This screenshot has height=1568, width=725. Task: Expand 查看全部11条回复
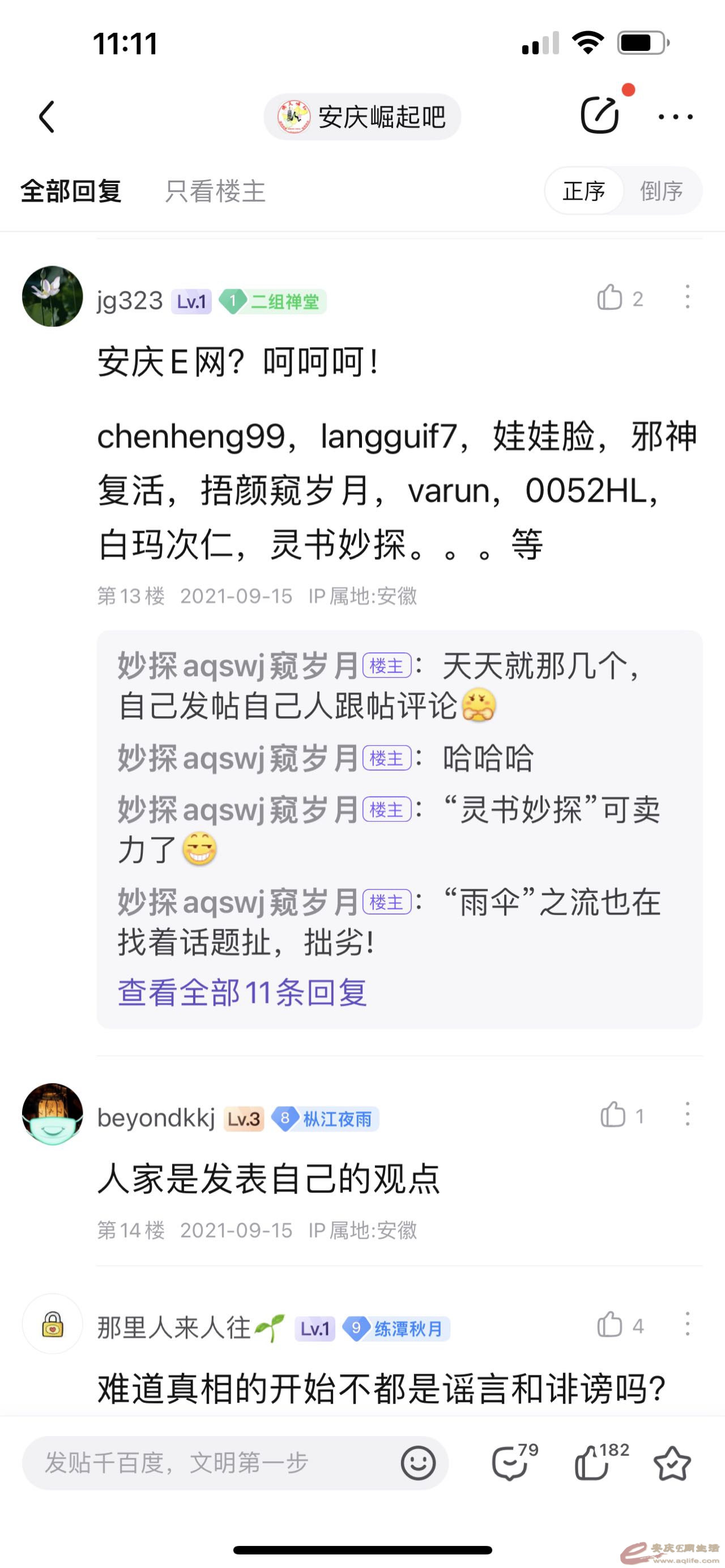point(242,992)
